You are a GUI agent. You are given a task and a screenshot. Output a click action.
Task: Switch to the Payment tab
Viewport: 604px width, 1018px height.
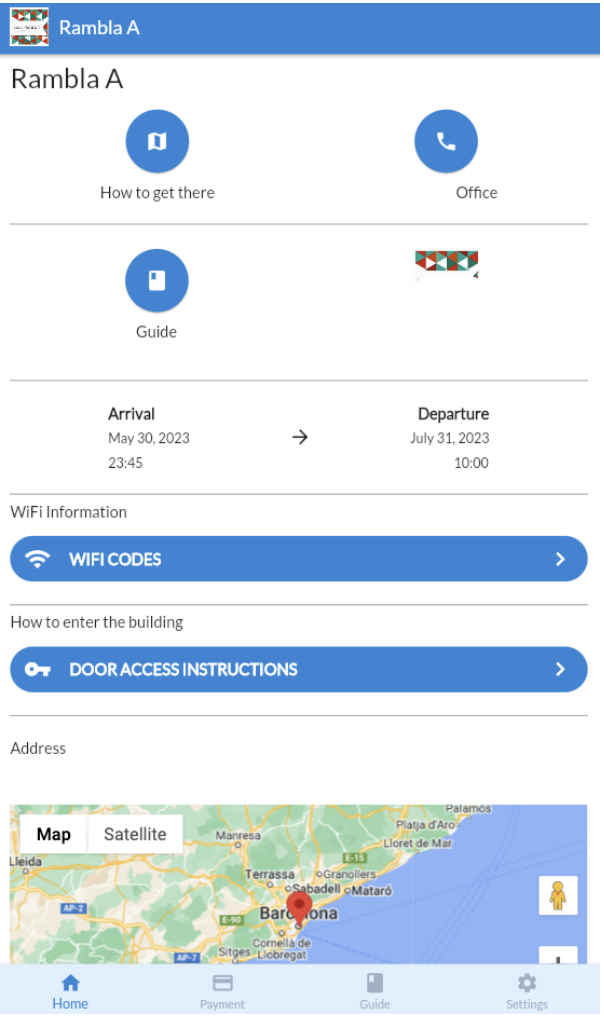[x=222, y=992]
